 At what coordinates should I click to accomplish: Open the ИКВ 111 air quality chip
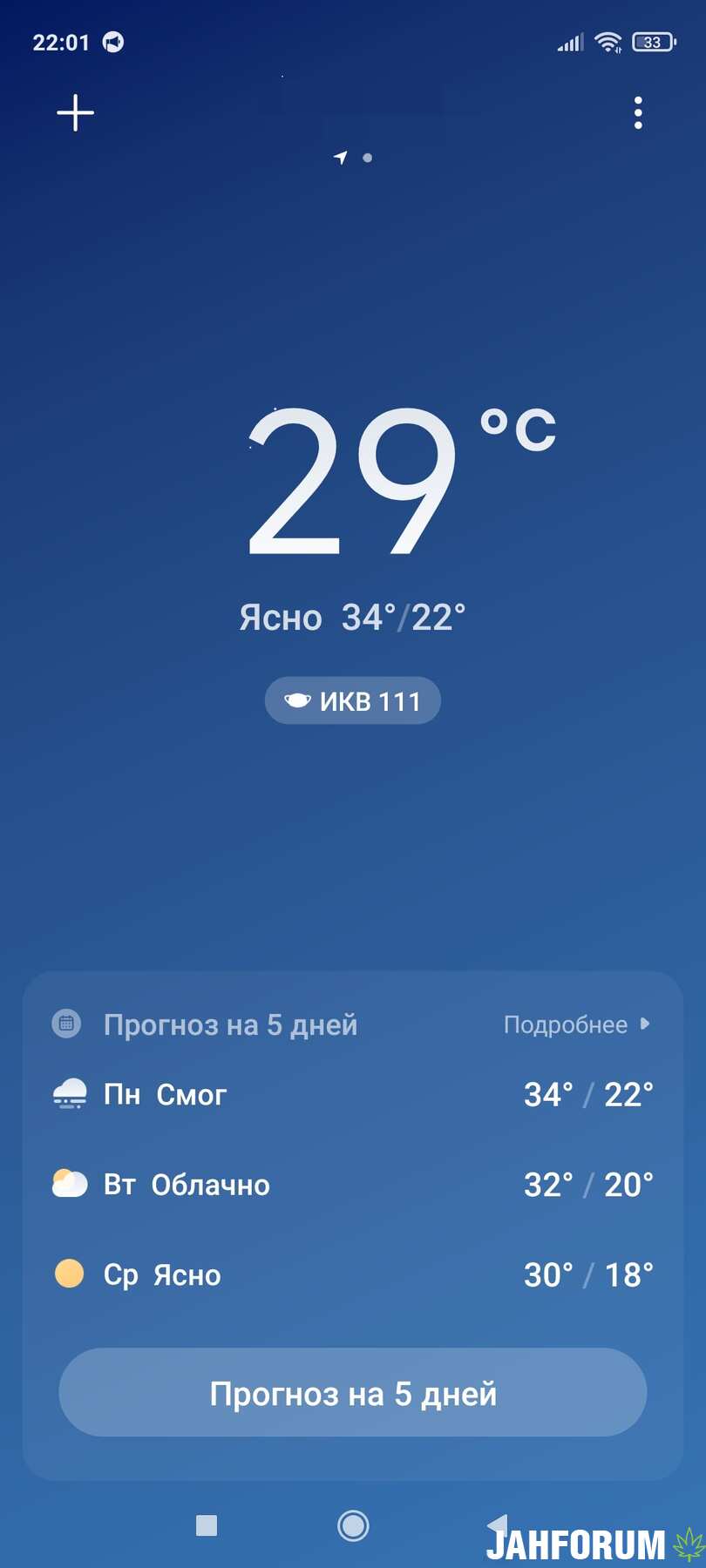(x=353, y=700)
